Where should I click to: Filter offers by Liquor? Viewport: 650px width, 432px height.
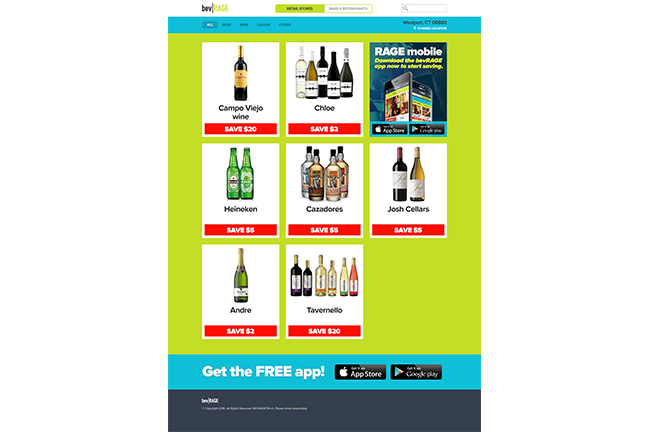coord(263,24)
